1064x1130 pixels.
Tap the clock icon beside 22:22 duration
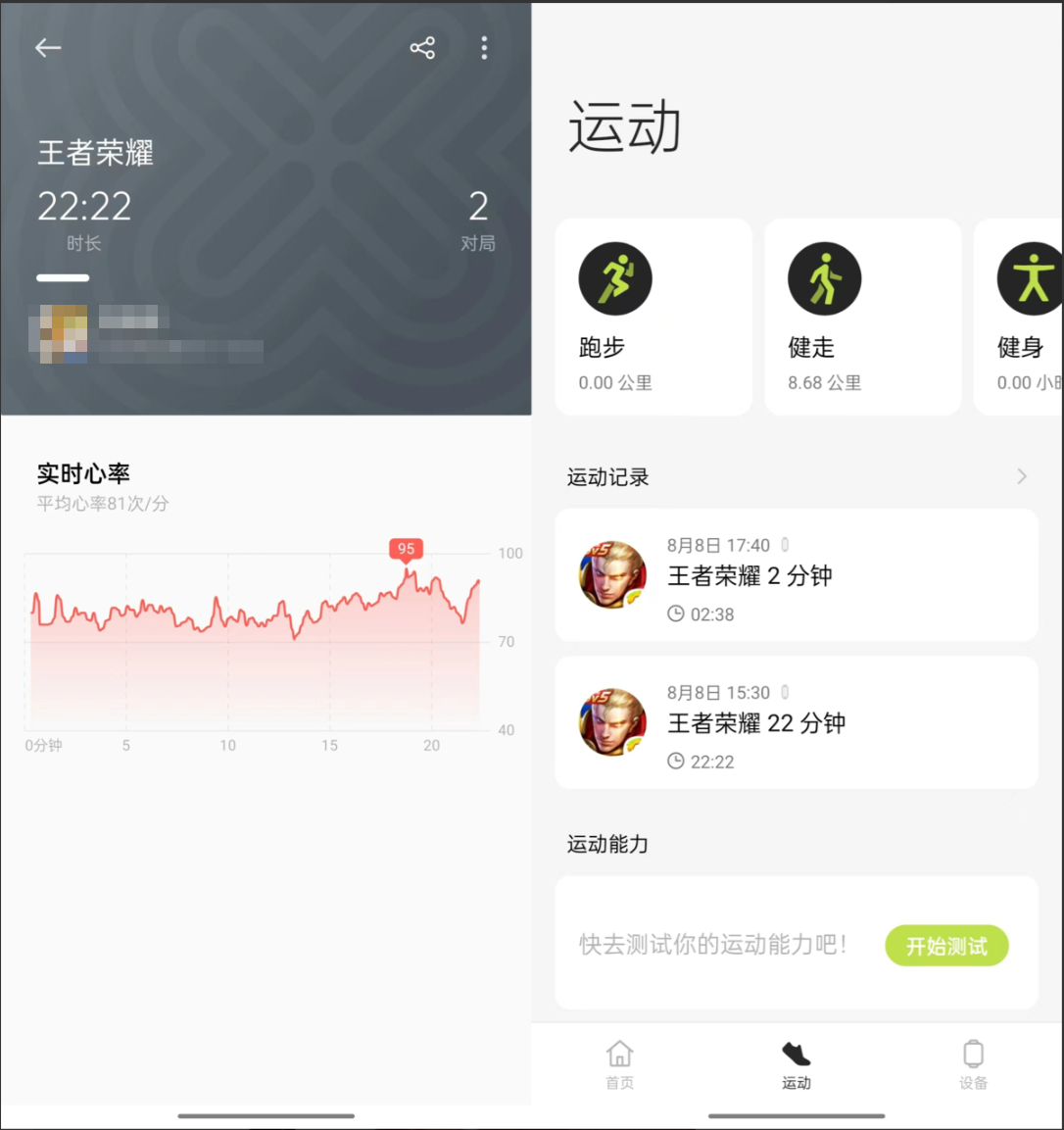pyautogui.click(x=677, y=762)
